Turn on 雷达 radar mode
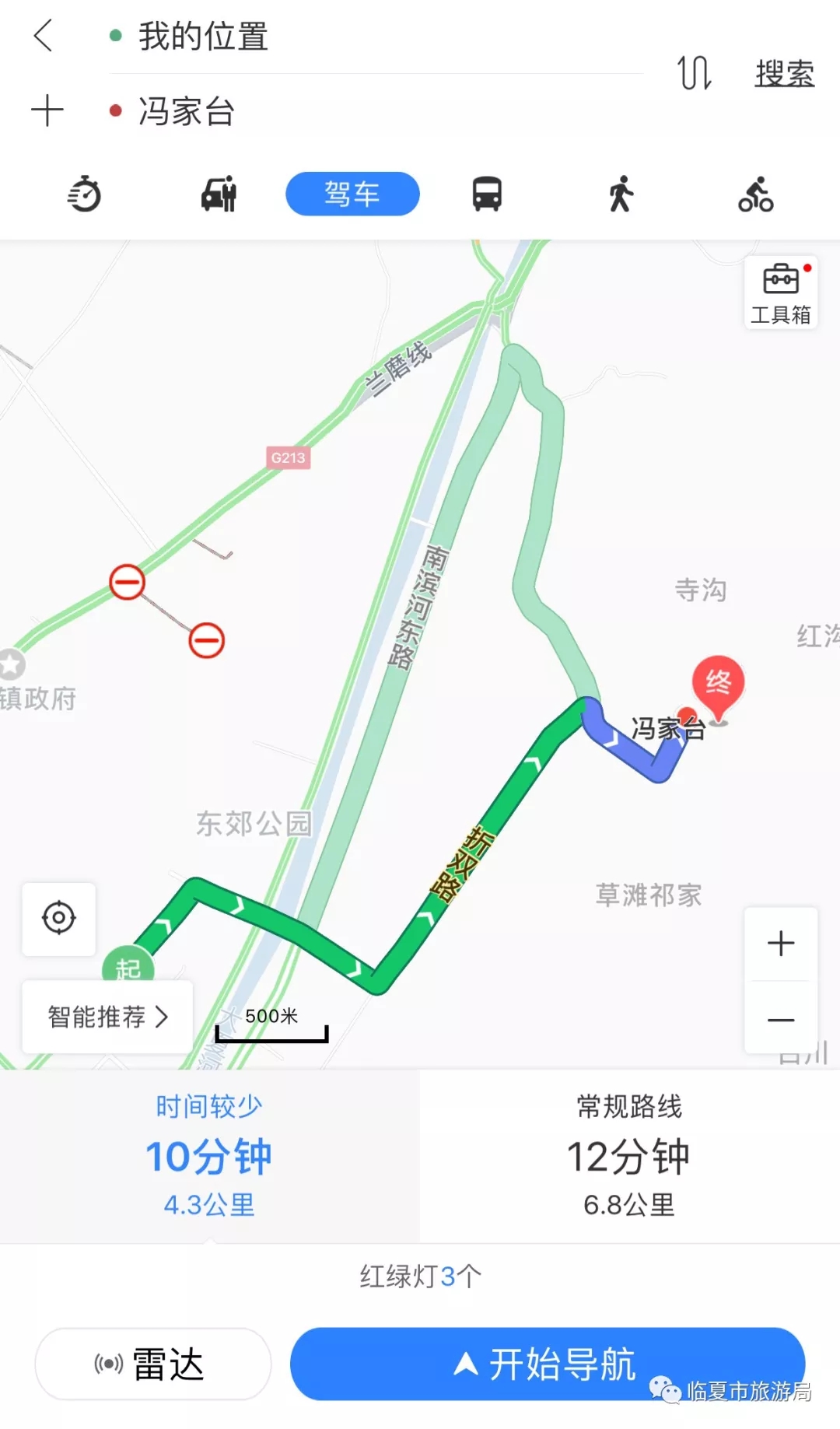 pos(153,1364)
